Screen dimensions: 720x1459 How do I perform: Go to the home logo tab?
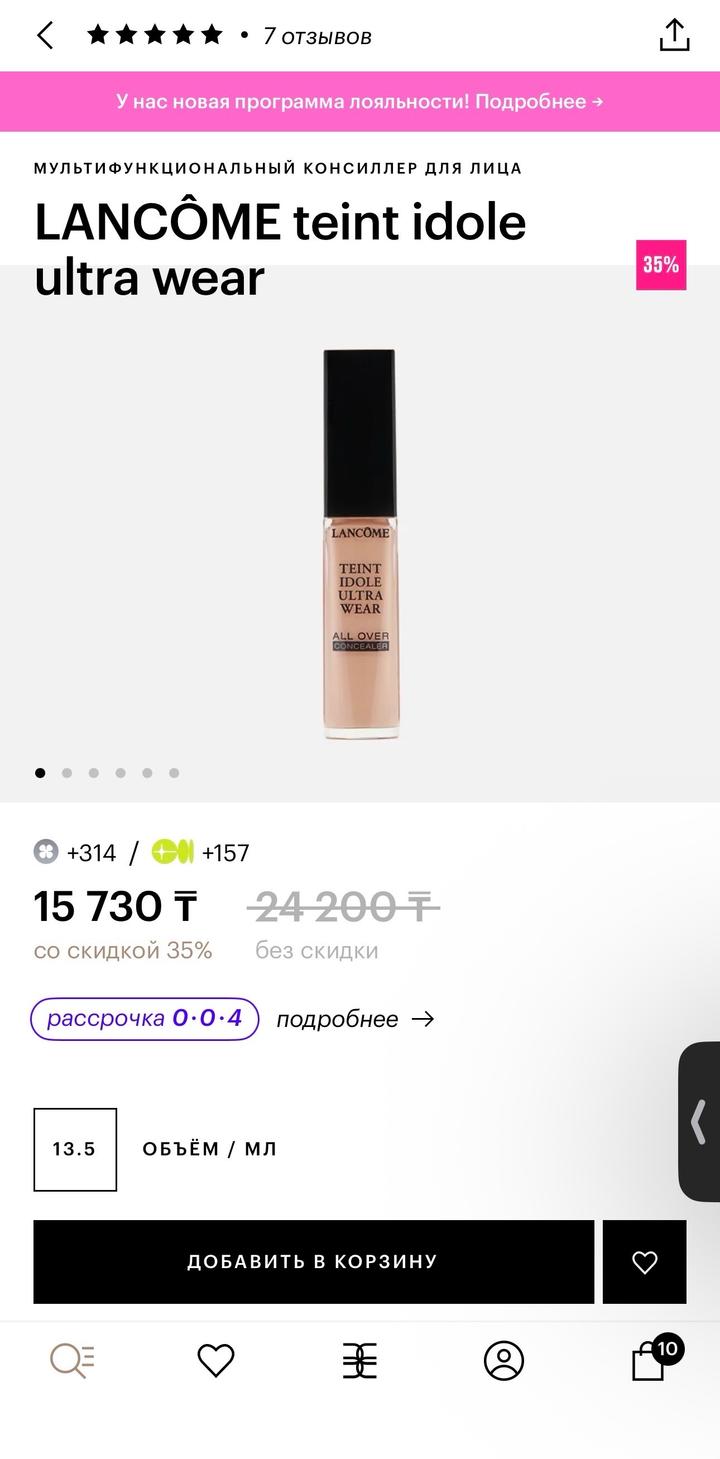tap(360, 1360)
